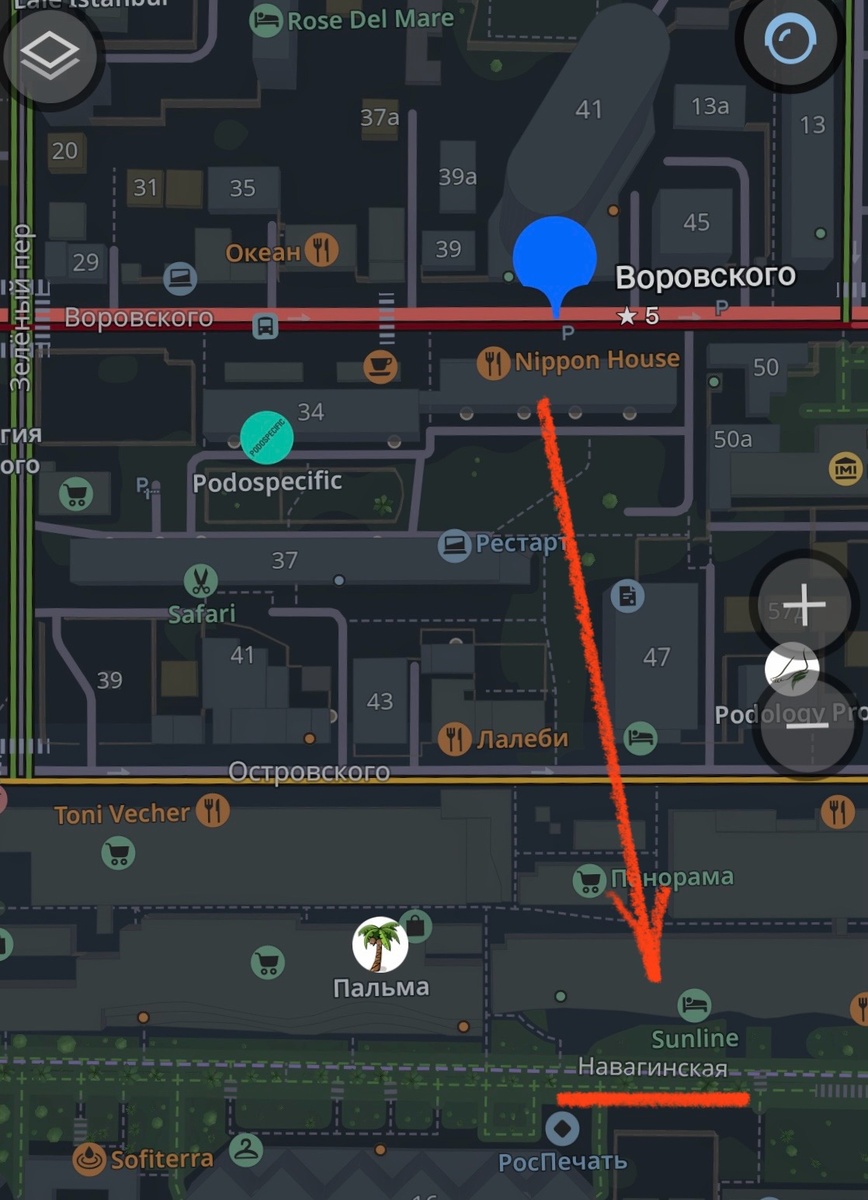Zoom in with the plus button
This screenshot has width=868, height=1200.
804,605
